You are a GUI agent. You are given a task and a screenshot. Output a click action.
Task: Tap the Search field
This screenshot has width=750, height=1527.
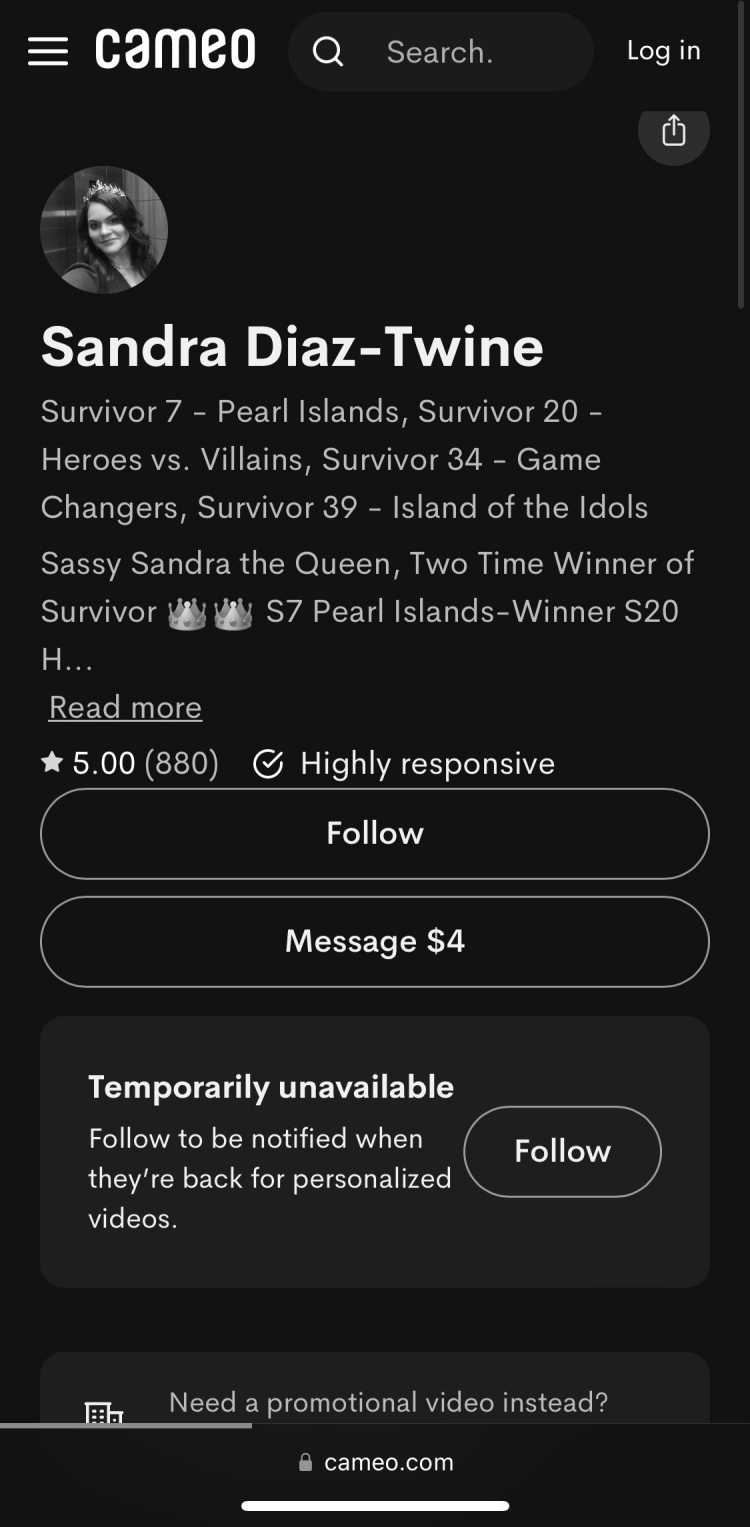(x=441, y=52)
